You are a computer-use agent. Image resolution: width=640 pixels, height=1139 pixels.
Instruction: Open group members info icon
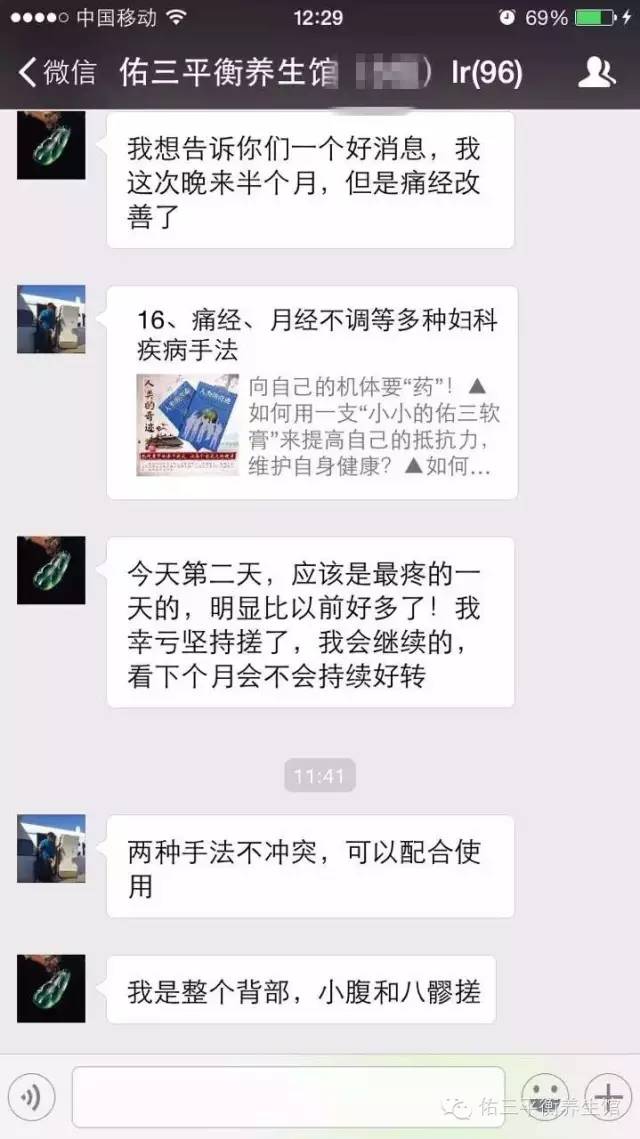coord(597,72)
